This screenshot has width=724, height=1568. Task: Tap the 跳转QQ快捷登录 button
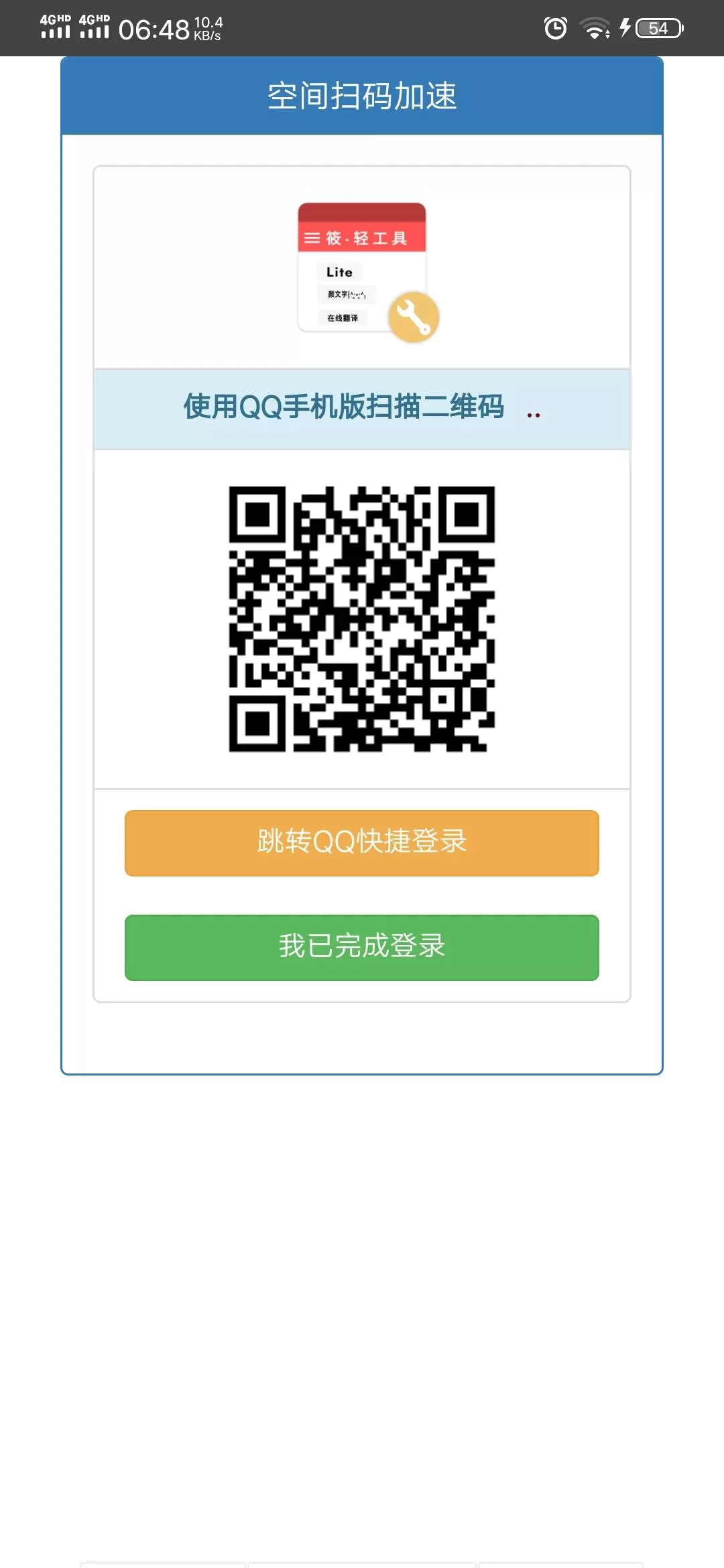[x=361, y=842]
